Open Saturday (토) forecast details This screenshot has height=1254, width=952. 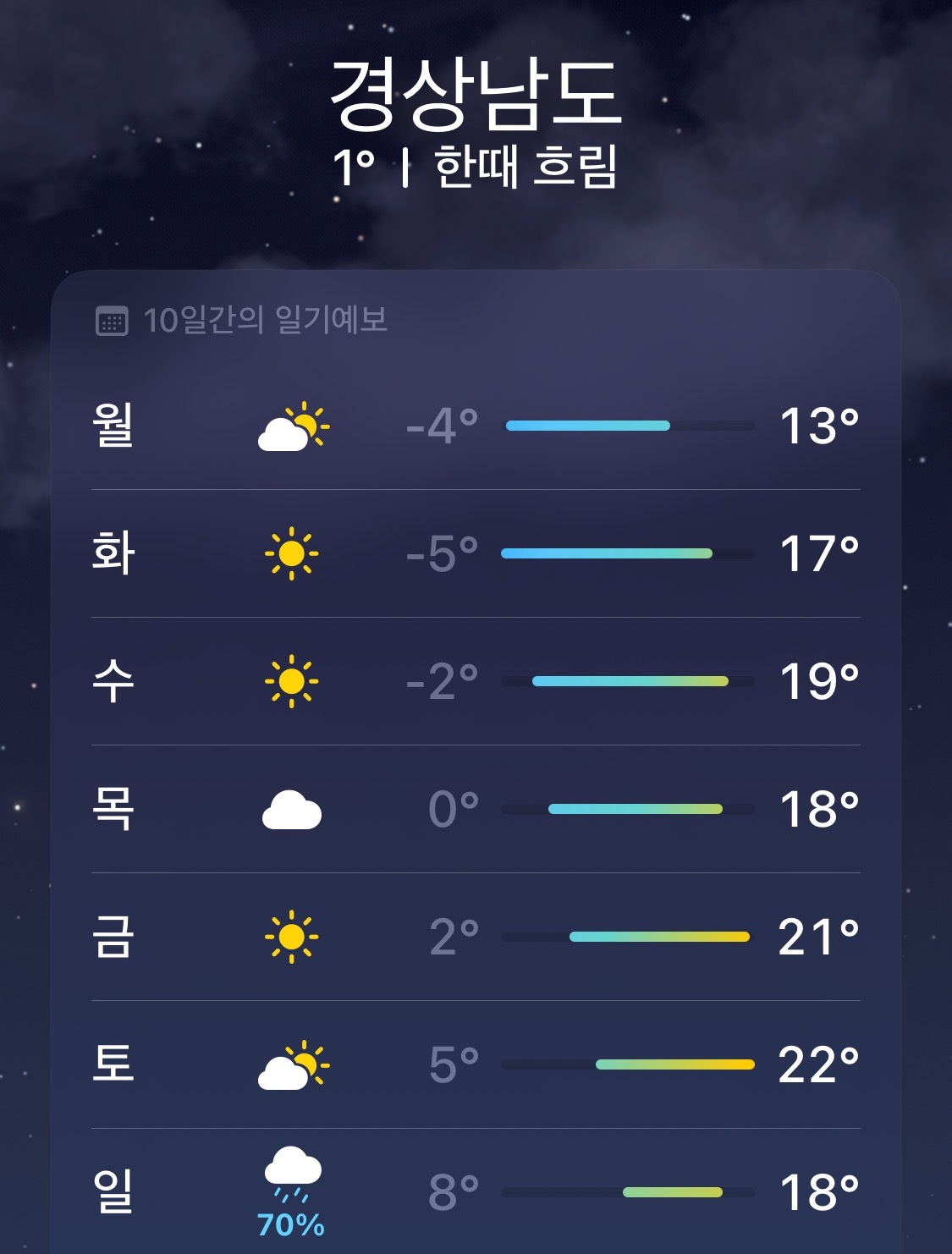pyautogui.click(x=476, y=1064)
